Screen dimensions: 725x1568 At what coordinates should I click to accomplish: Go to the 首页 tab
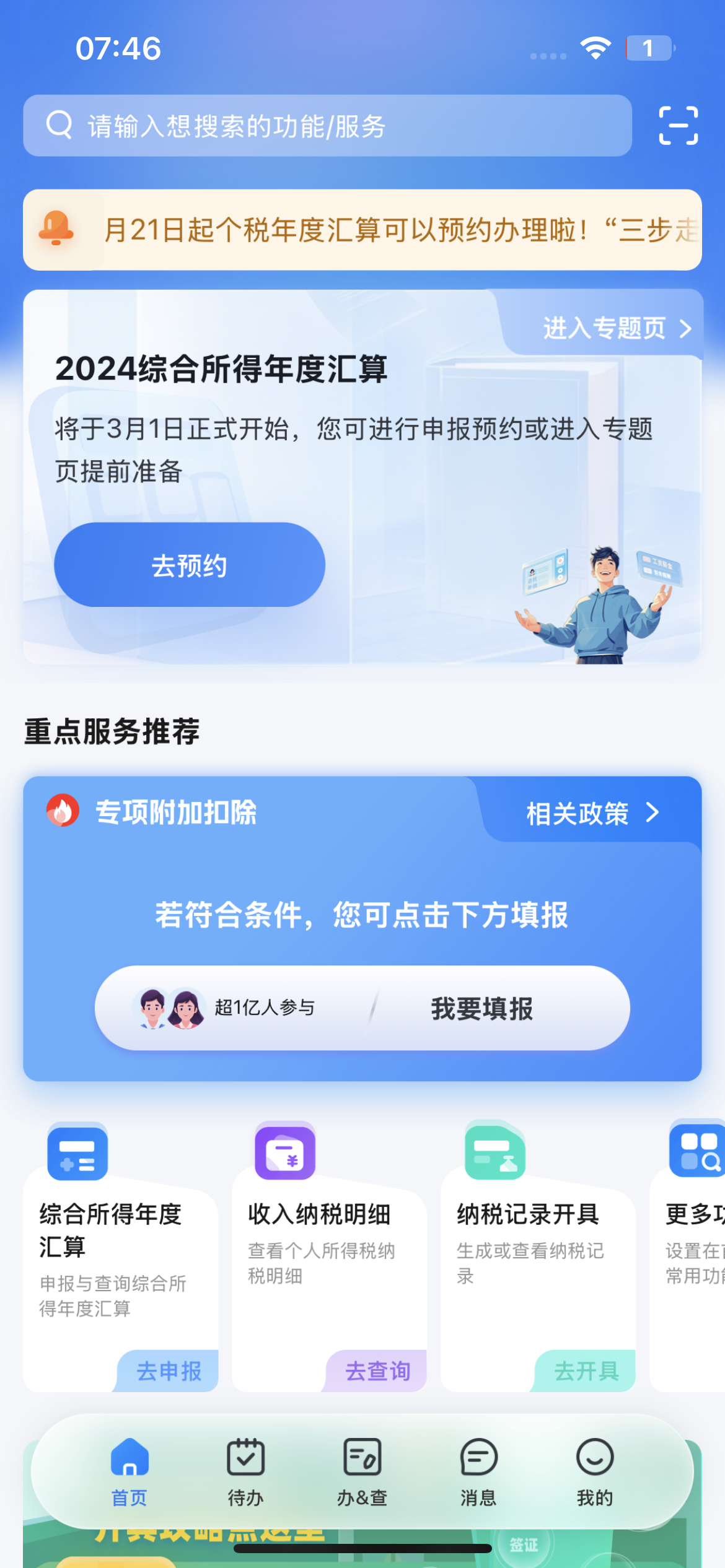[x=130, y=1471]
